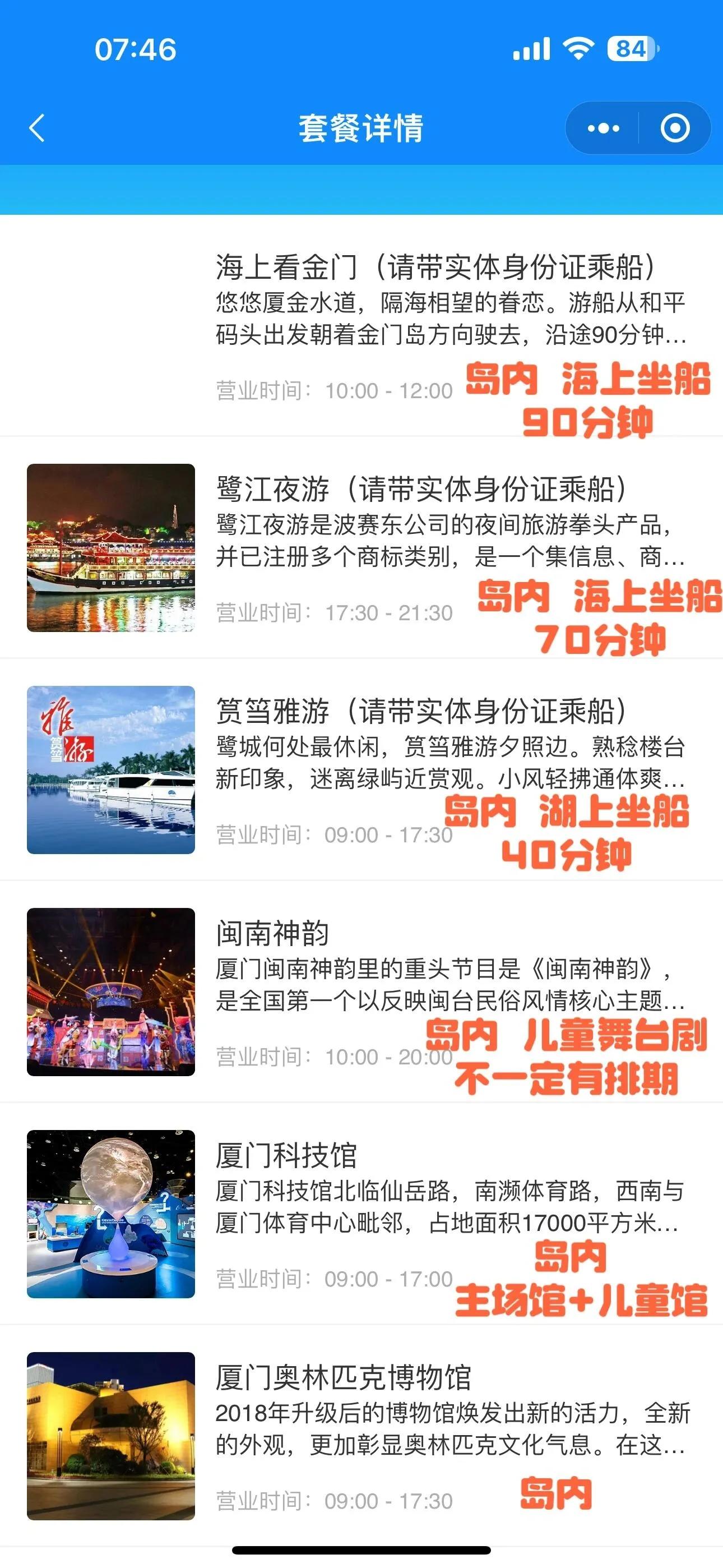The image size is (723, 1568).
Task: Open 厦门奥林匹克博物馆 listing
Action: pyautogui.click(x=343, y=1378)
